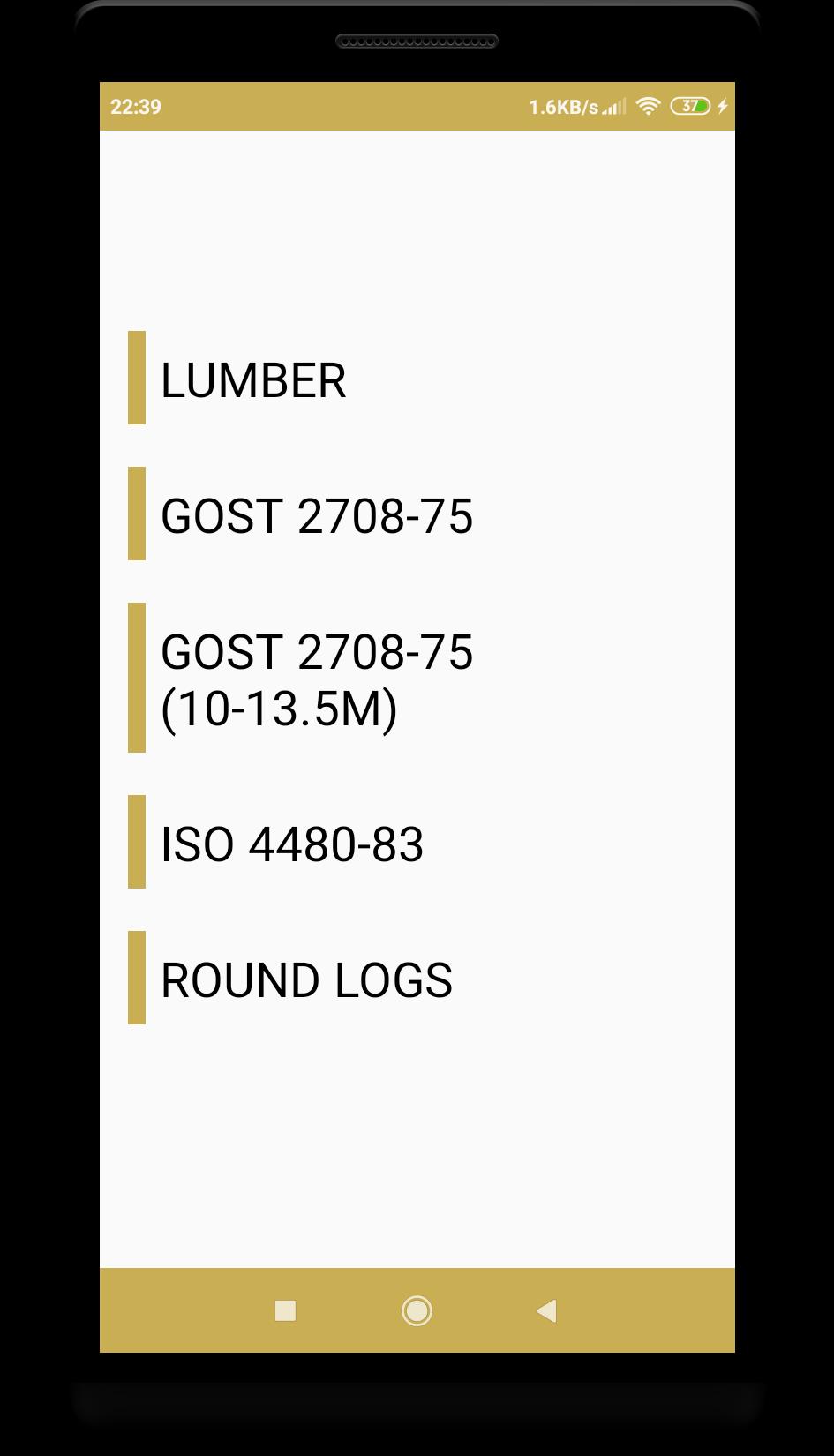Choose ROUND LOGS from the list
The width and height of the screenshot is (834, 1456).
306,979
